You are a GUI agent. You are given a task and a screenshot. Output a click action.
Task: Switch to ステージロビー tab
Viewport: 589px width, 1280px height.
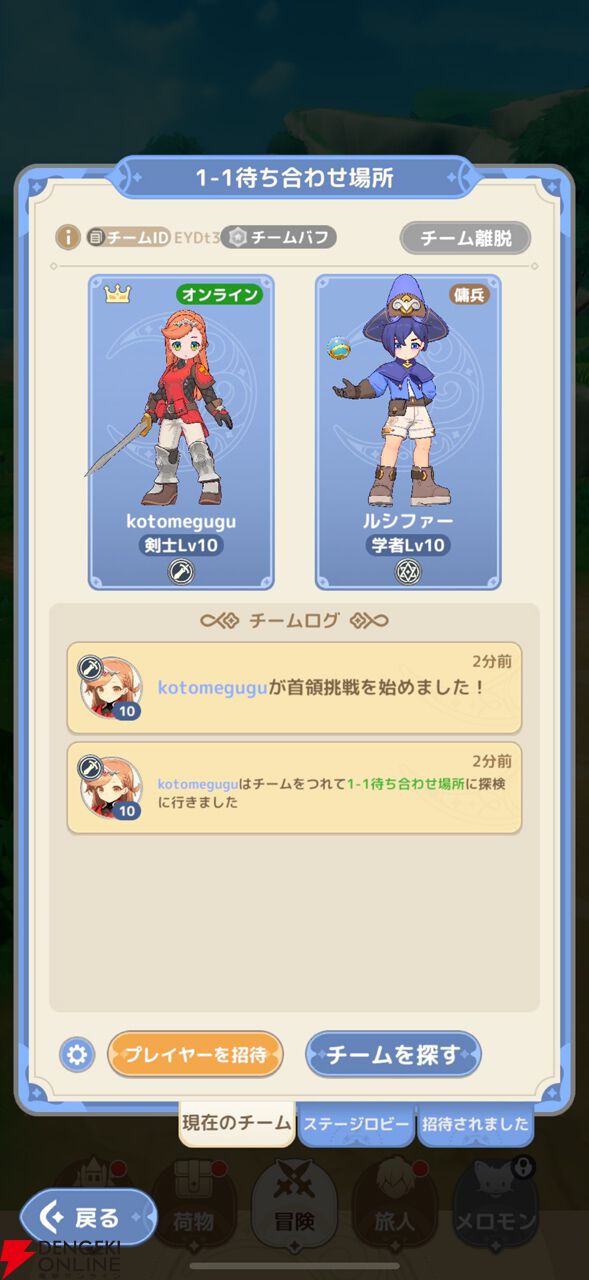(356, 1124)
